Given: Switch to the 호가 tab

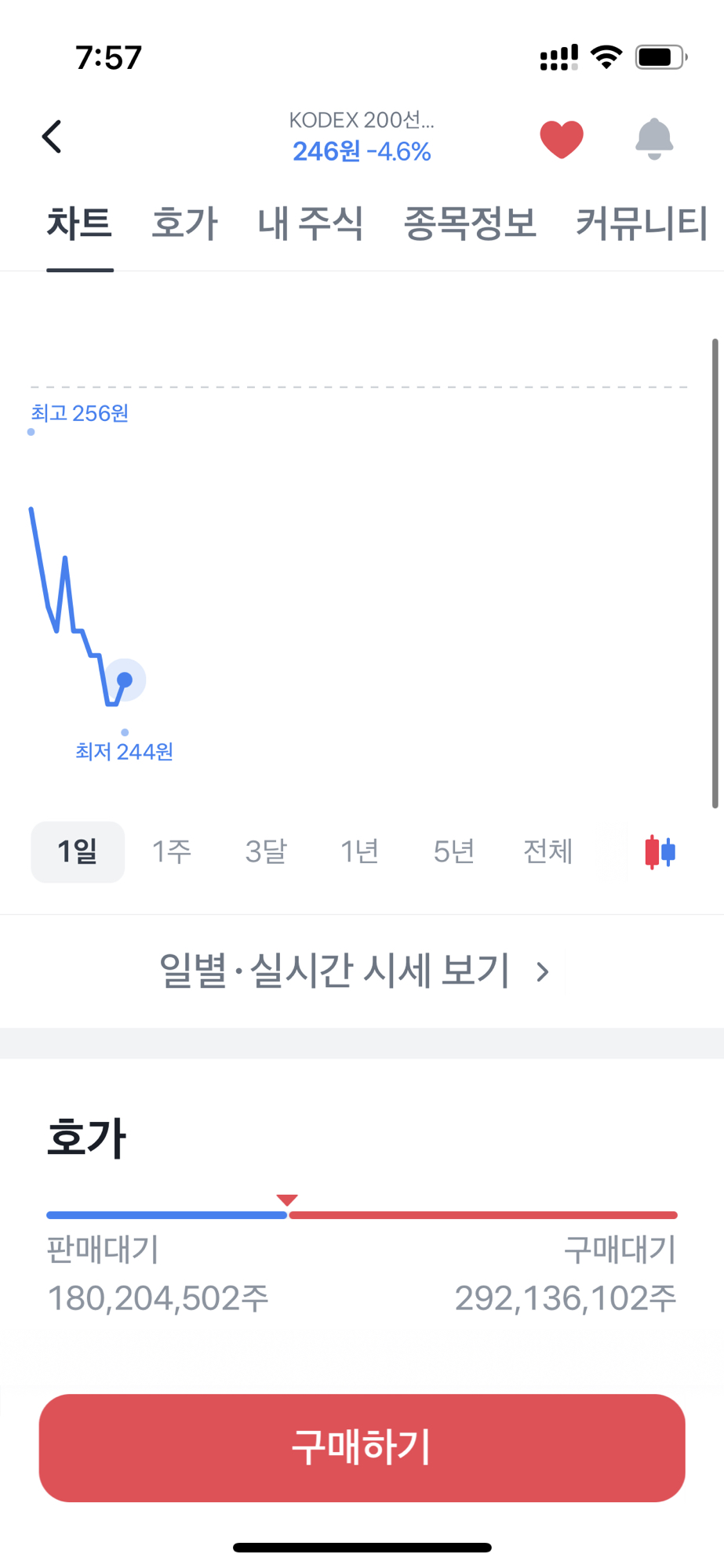Looking at the screenshot, I should coord(184,223).
